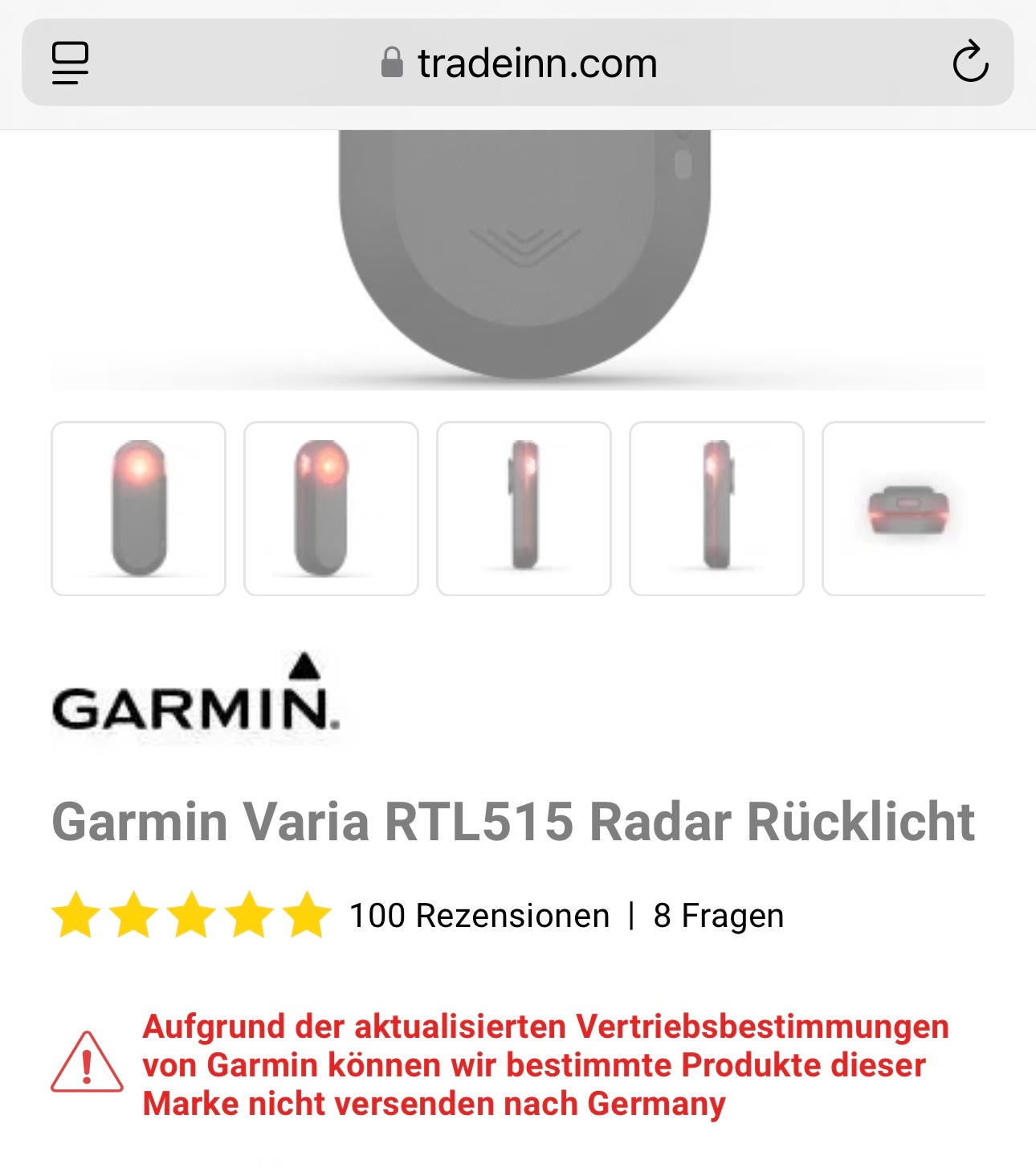View the 8 Fragen questions
Image resolution: width=1036 pixels, height=1168 pixels.
tap(718, 916)
